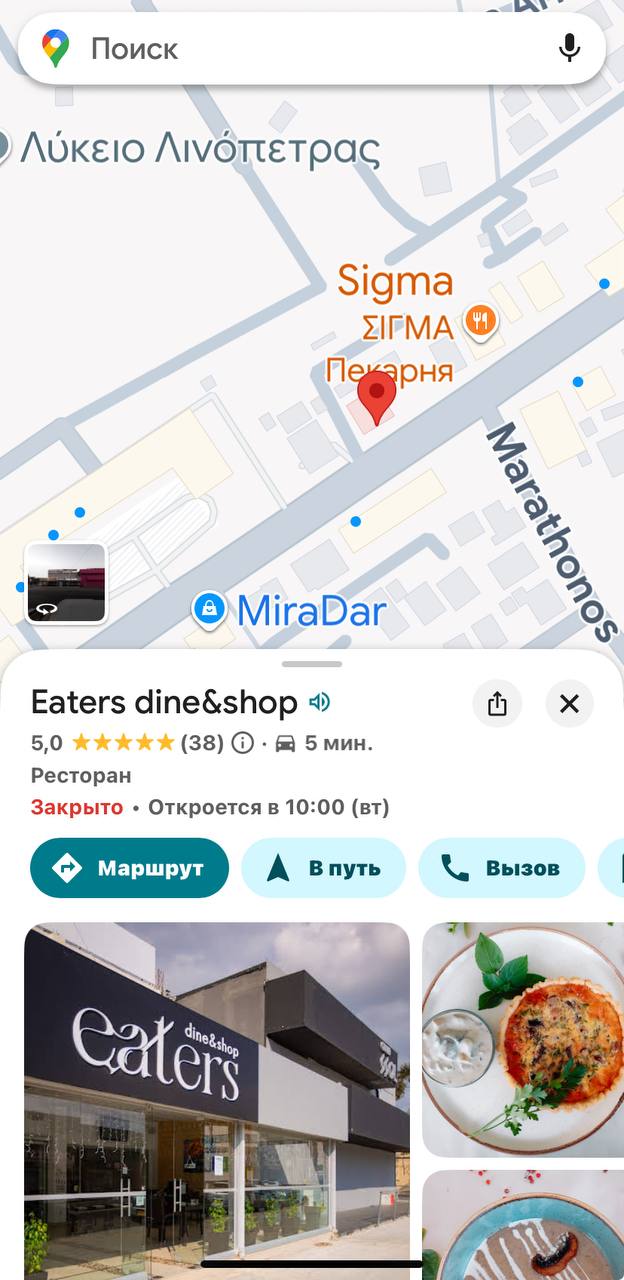Open the soup dish photo
624x1280 pixels.
coord(523,1225)
